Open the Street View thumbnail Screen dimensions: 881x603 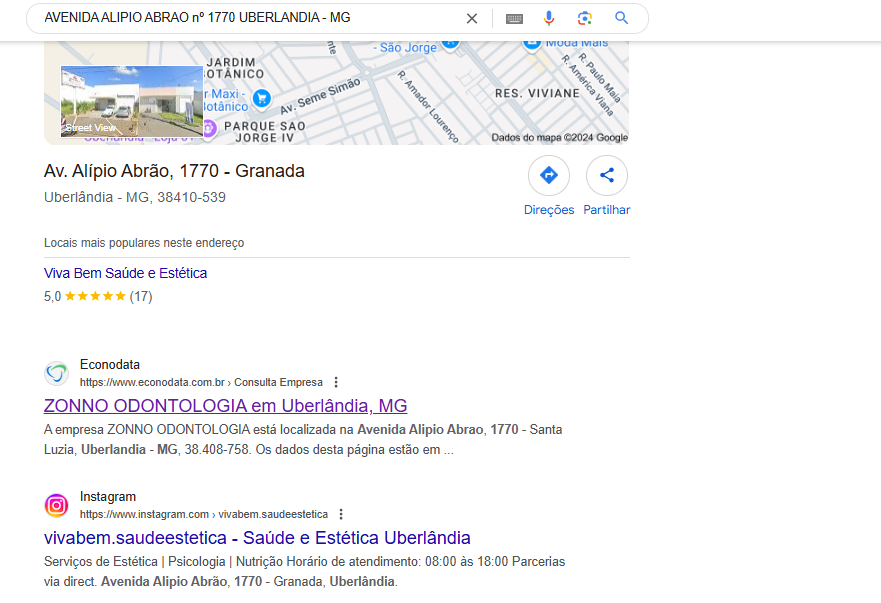[132, 101]
